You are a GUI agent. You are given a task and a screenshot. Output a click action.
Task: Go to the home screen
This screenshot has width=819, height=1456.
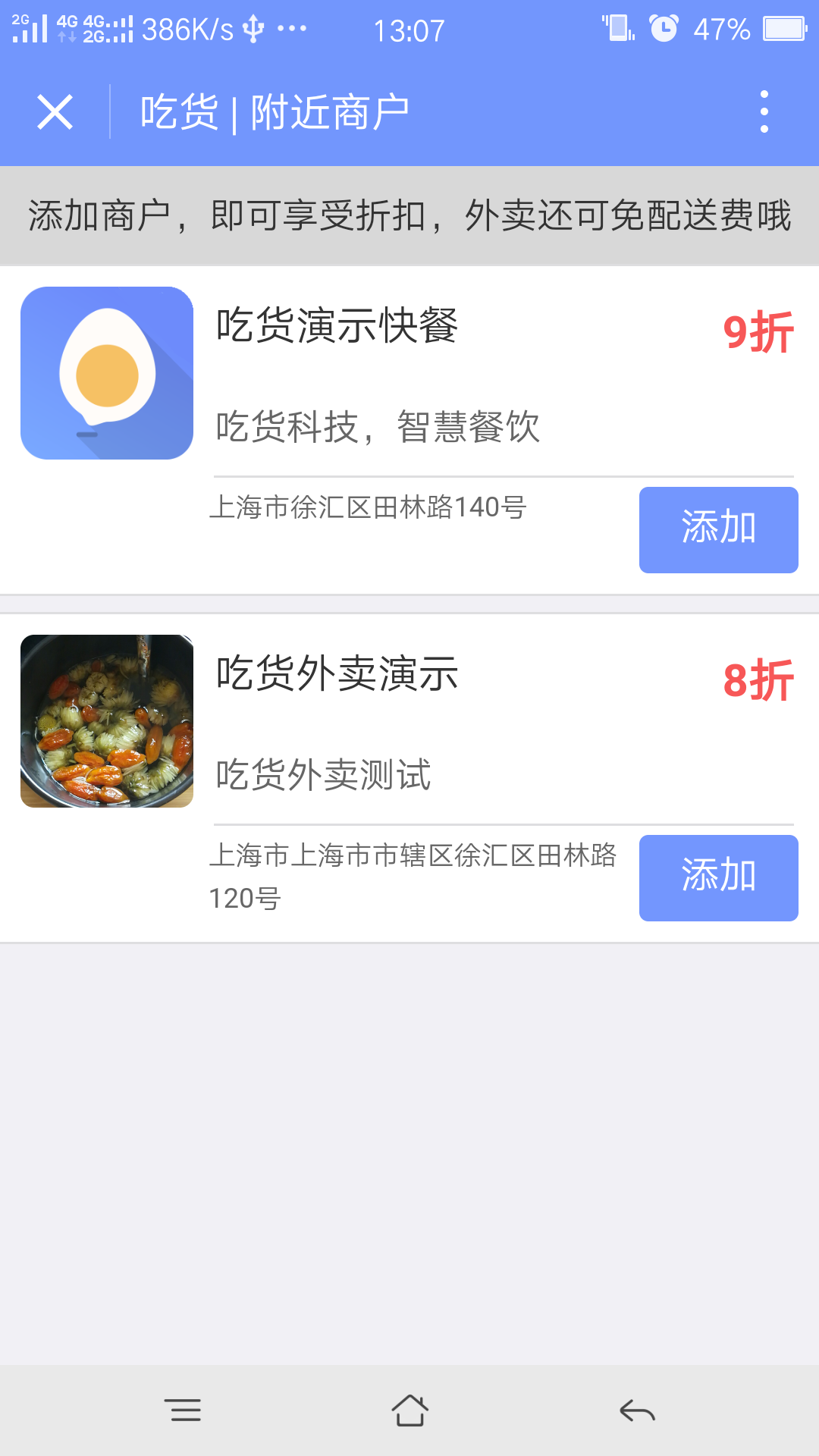coord(409,1410)
